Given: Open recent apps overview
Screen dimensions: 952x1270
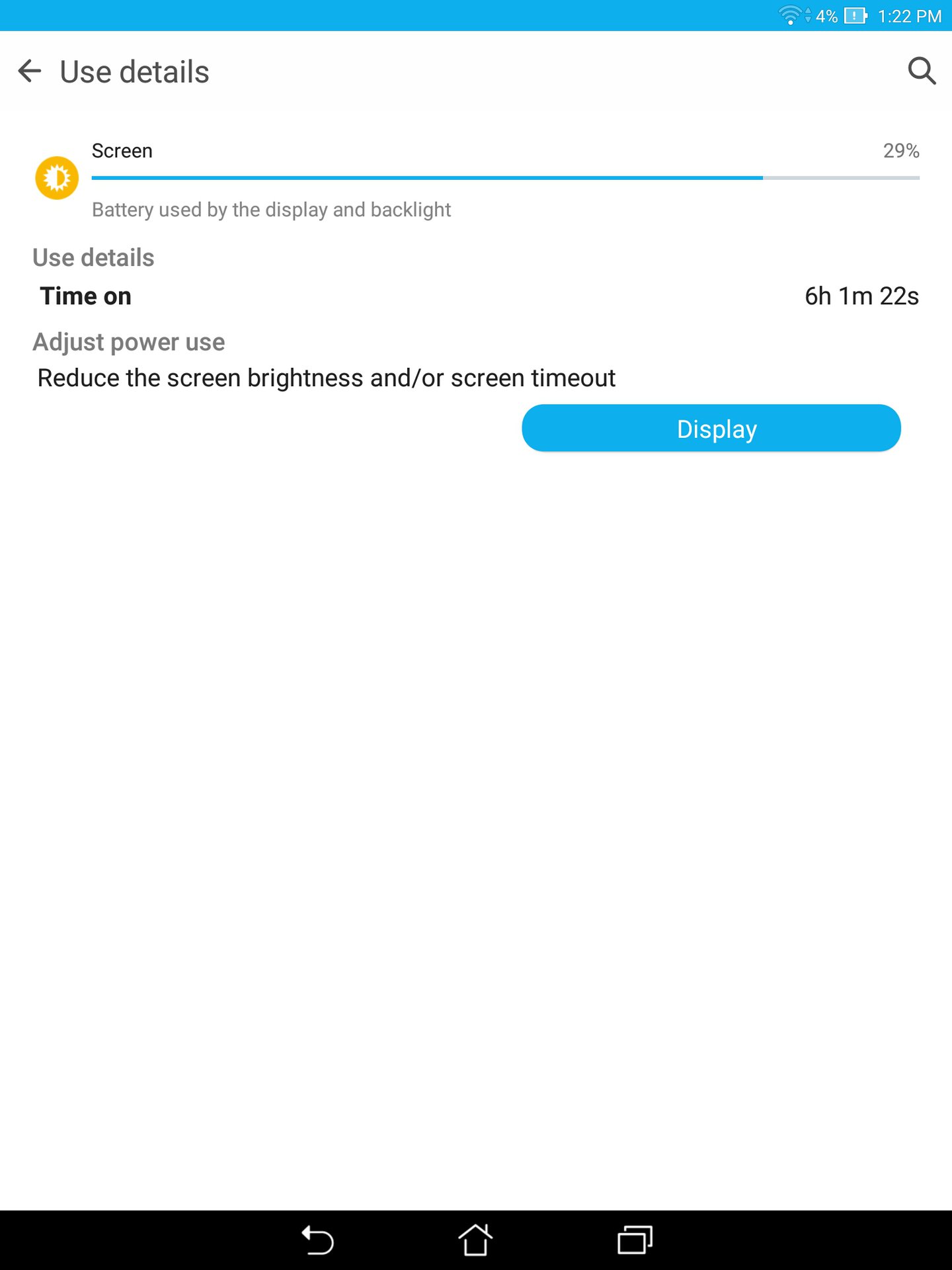Looking at the screenshot, I should tap(635, 1240).
